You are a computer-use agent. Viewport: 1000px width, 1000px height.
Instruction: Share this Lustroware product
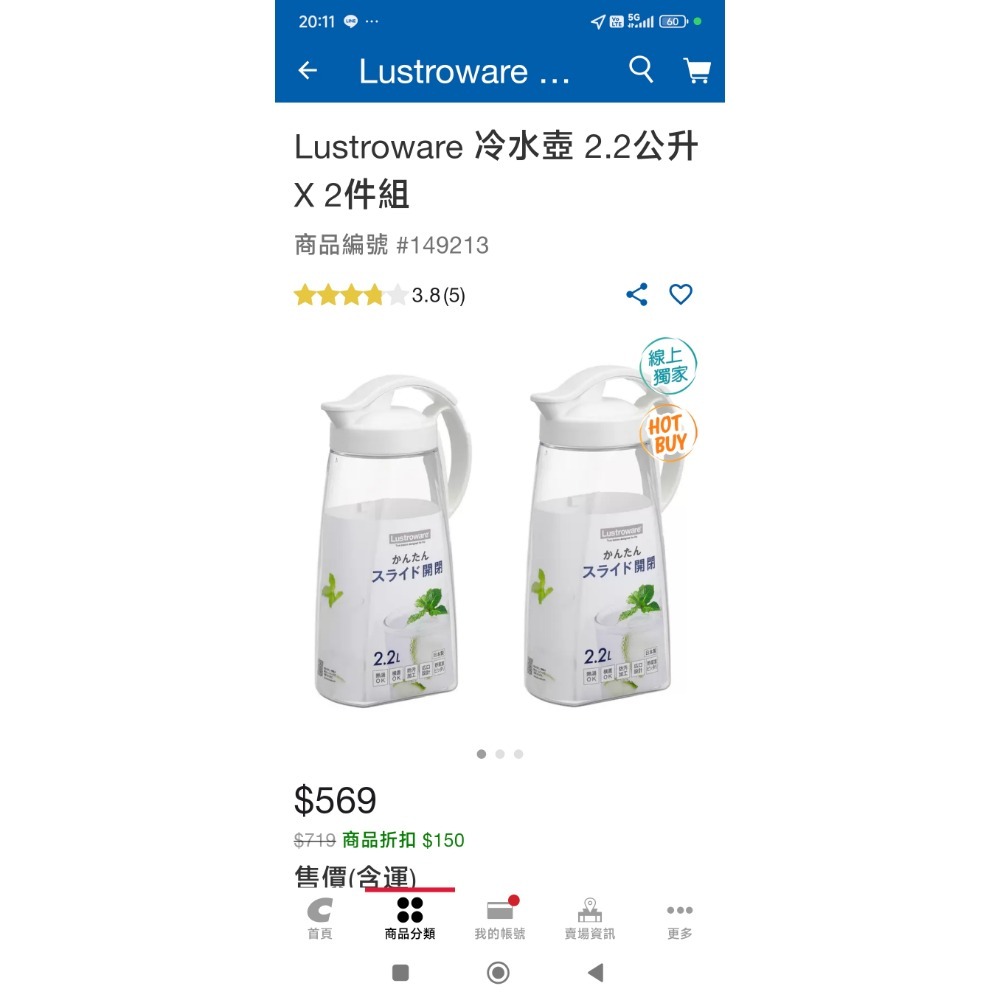point(637,294)
